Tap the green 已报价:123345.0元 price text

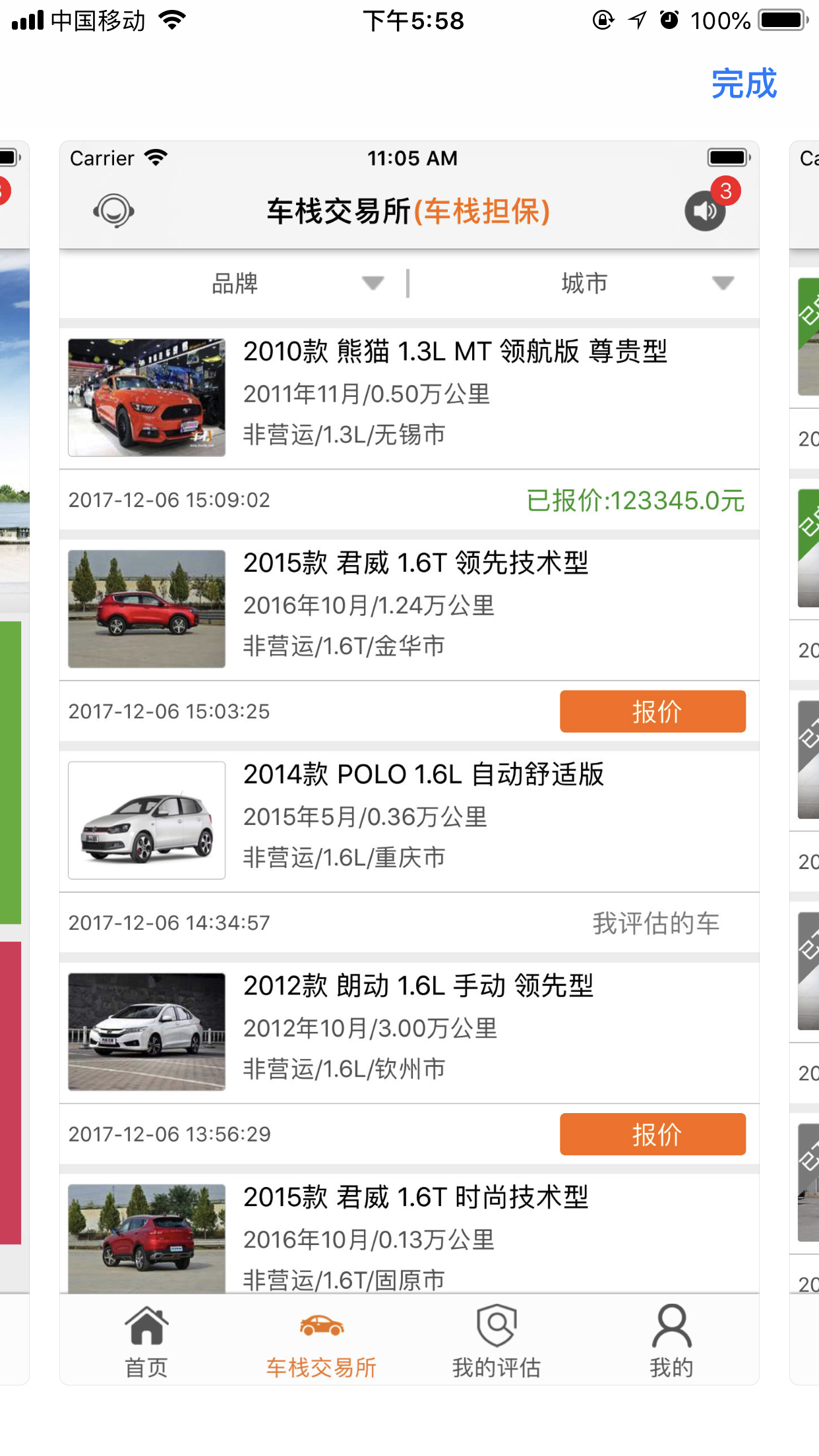pos(635,500)
